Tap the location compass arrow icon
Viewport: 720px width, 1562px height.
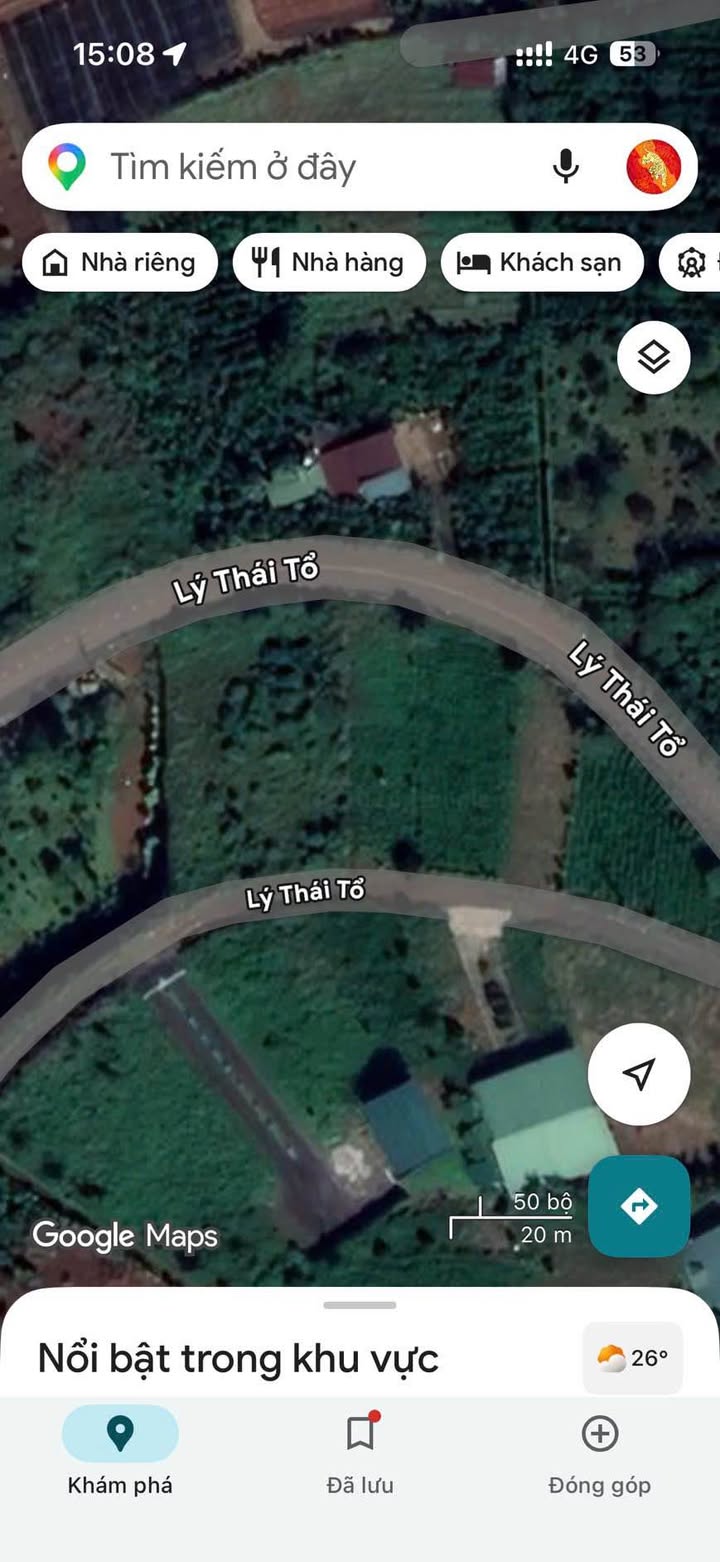[x=639, y=1071]
